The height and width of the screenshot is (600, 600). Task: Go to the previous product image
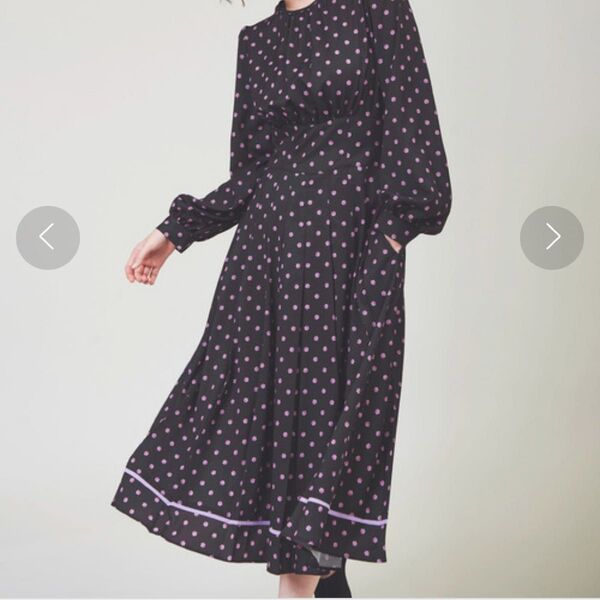pos(47,237)
